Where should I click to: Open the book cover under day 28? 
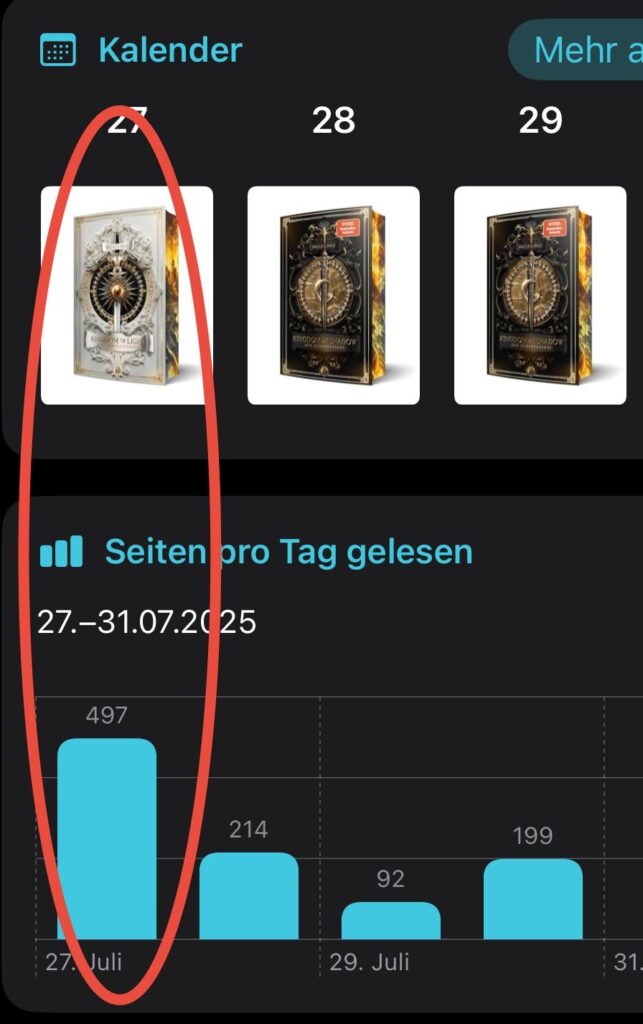coord(333,295)
